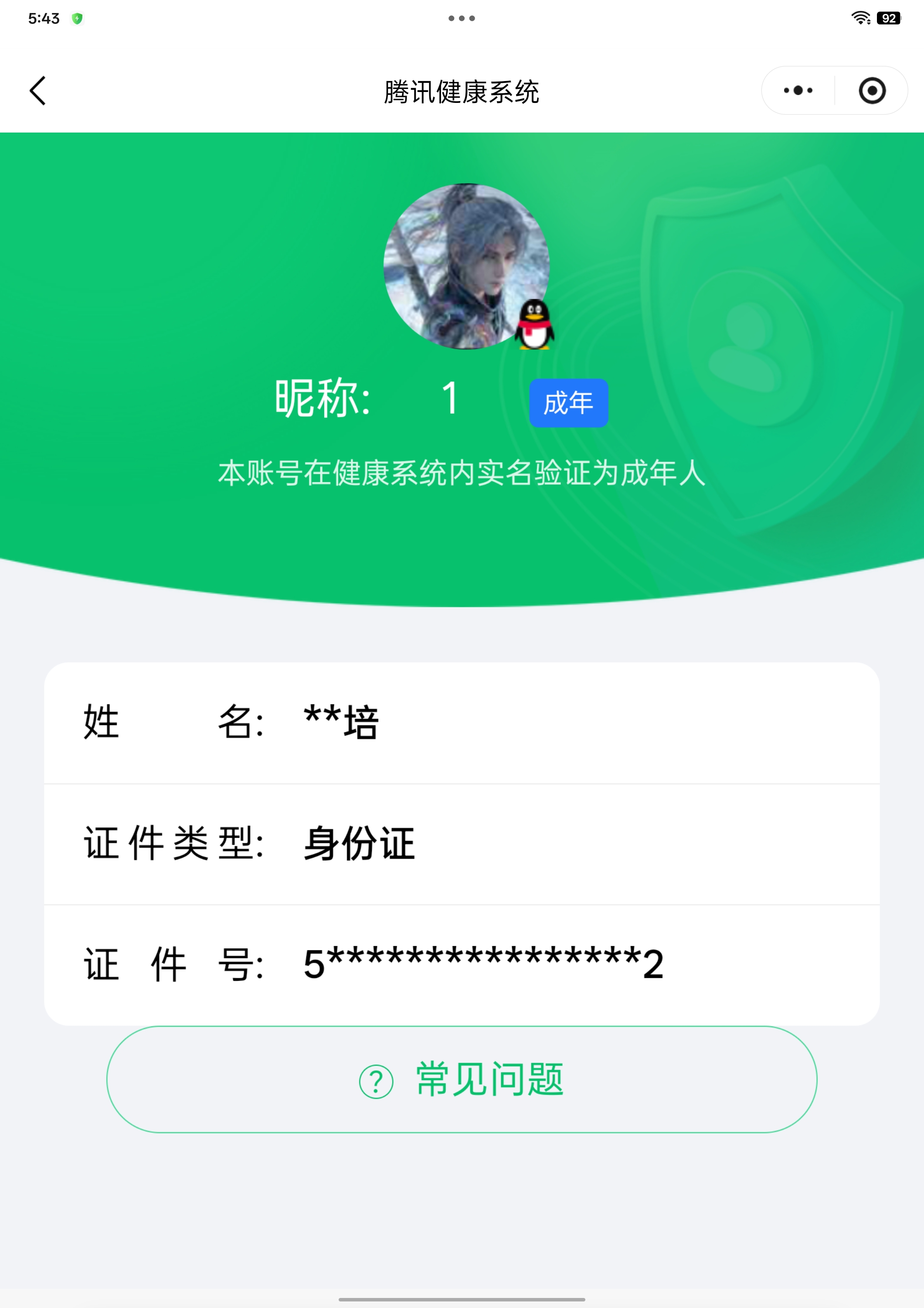Go back from 腾讯健康系统 page
Image resolution: width=924 pixels, height=1308 pixels.
tap(37, 91)
